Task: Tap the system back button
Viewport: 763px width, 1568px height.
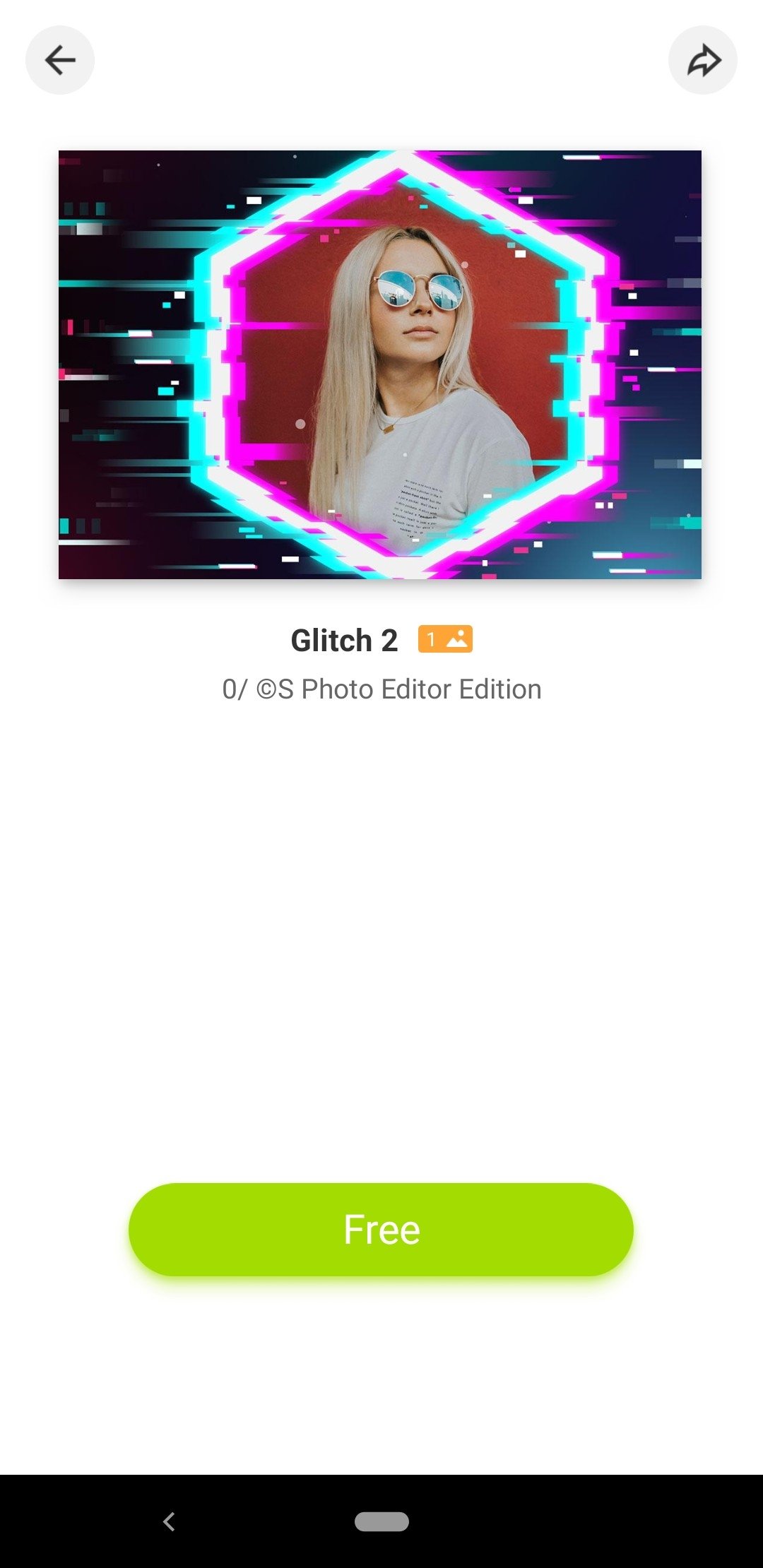Action: point(169,1521)
